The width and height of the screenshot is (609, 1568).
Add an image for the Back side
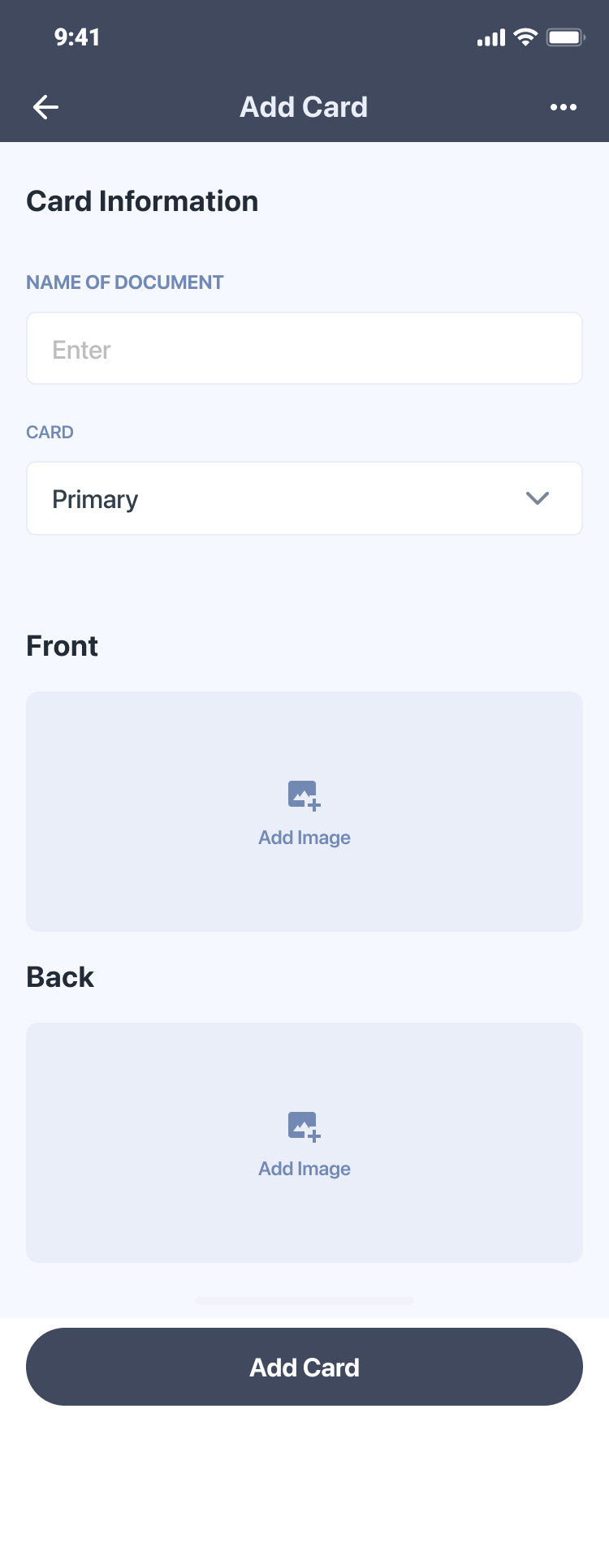click(x=304, y=1143)
